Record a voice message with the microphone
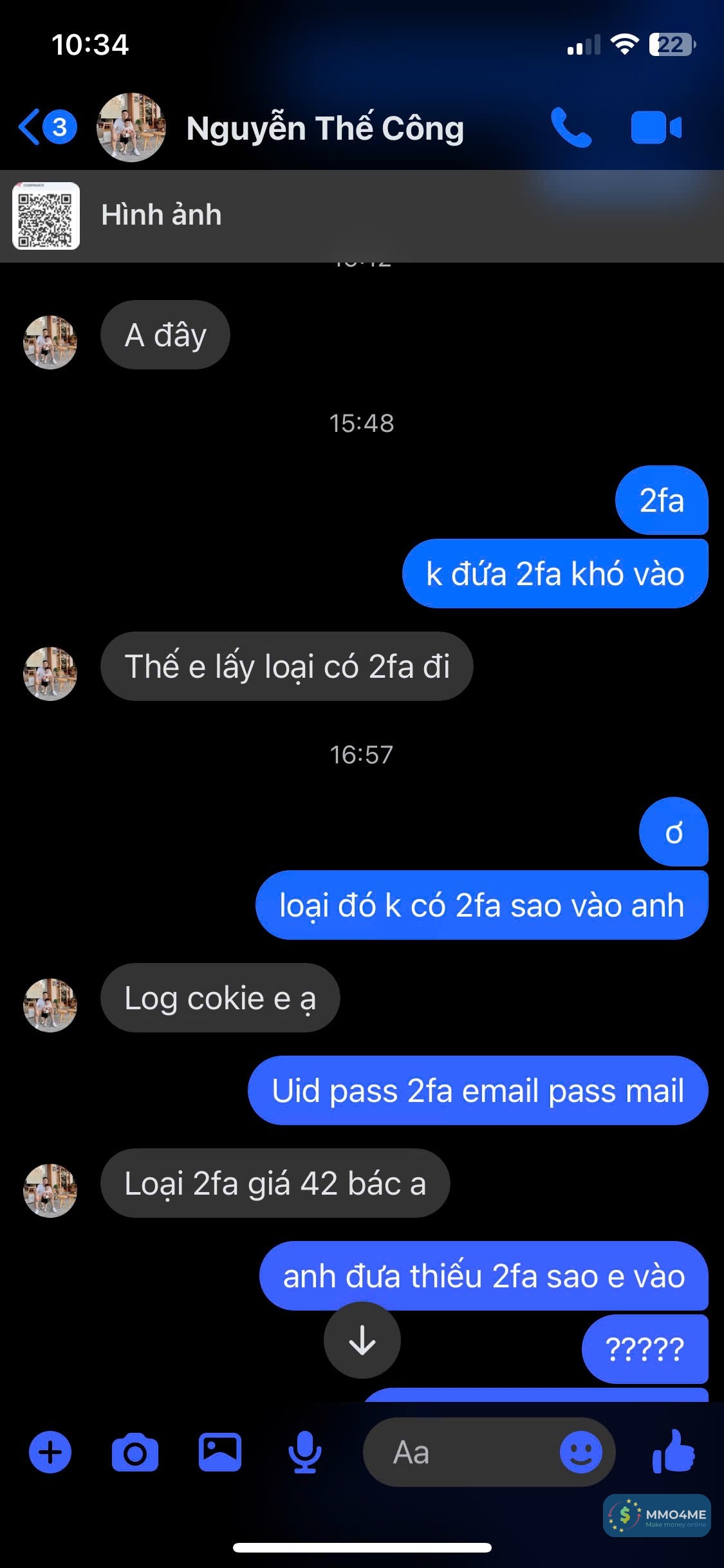This screenshot has height=1568, width=724. pos(304,1453)
